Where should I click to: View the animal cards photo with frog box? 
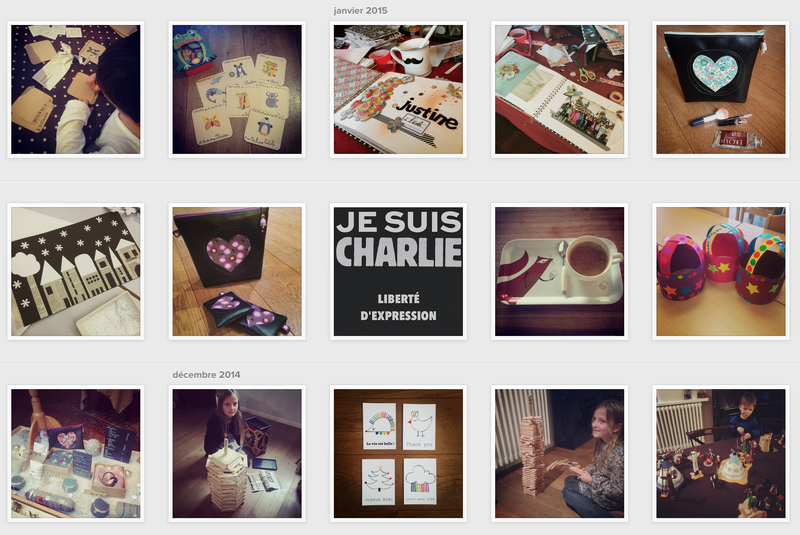pos(237,89)
